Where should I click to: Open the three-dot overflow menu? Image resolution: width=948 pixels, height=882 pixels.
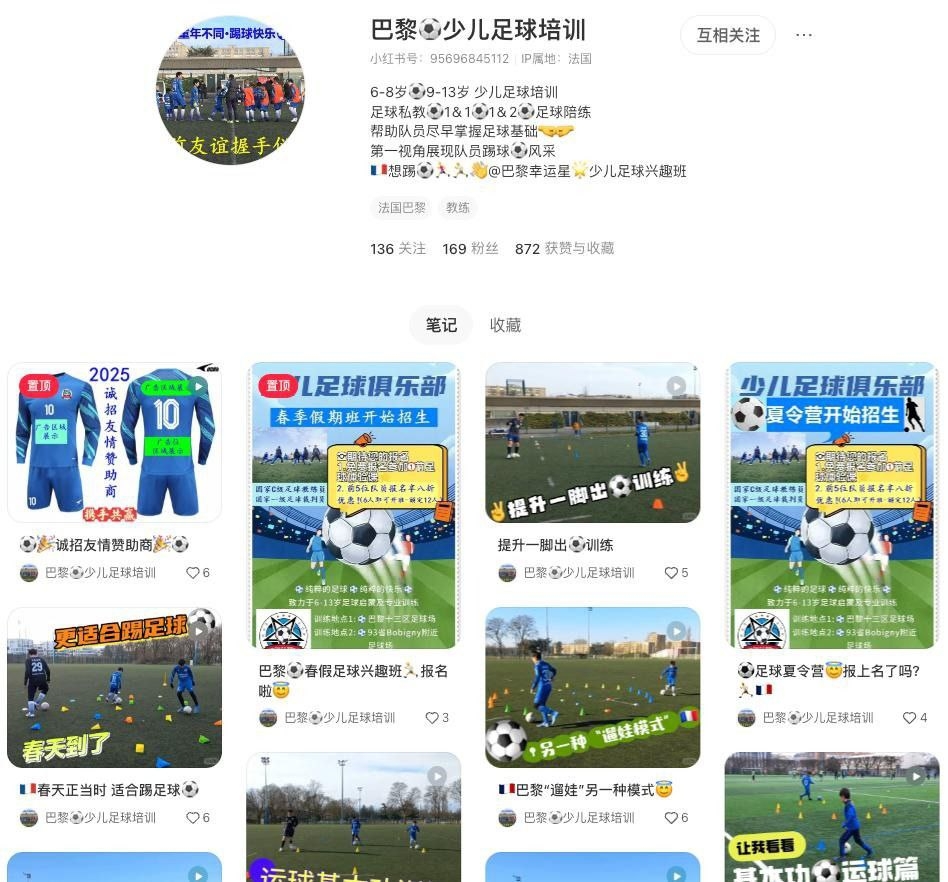804,35
